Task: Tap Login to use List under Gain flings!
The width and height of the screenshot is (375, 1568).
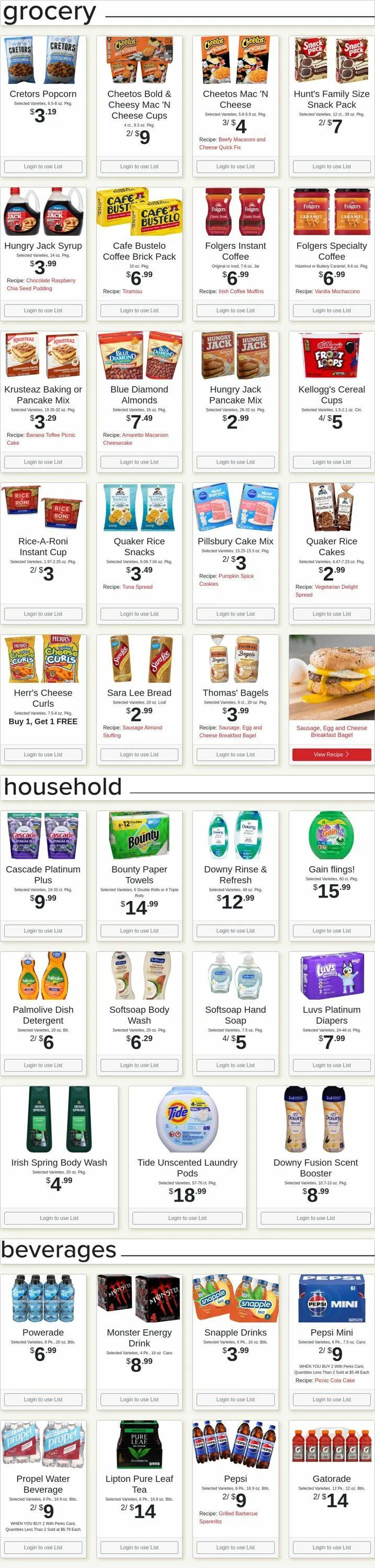Action: (332, 931)
